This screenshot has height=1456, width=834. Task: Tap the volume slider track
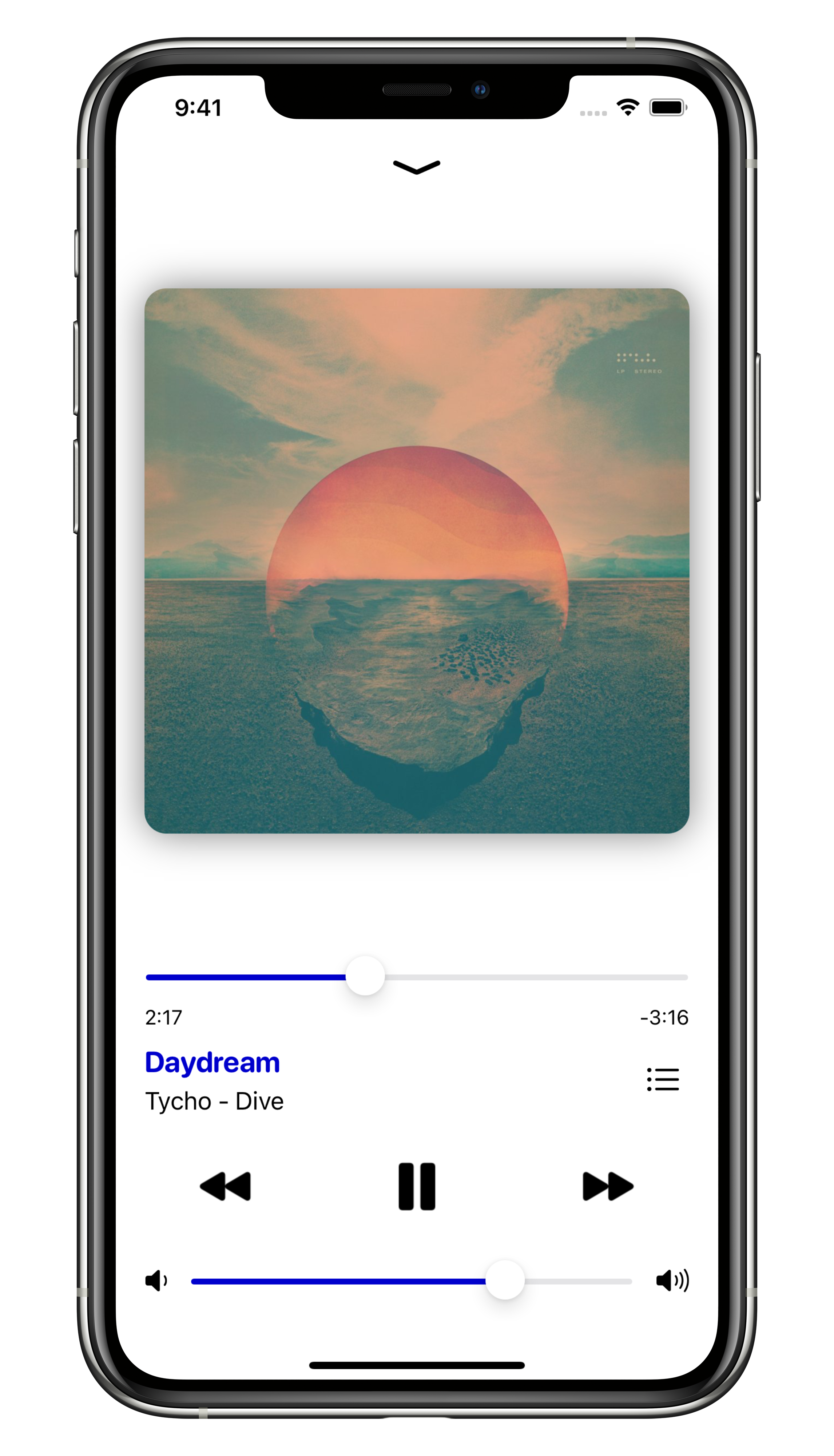344,1281
